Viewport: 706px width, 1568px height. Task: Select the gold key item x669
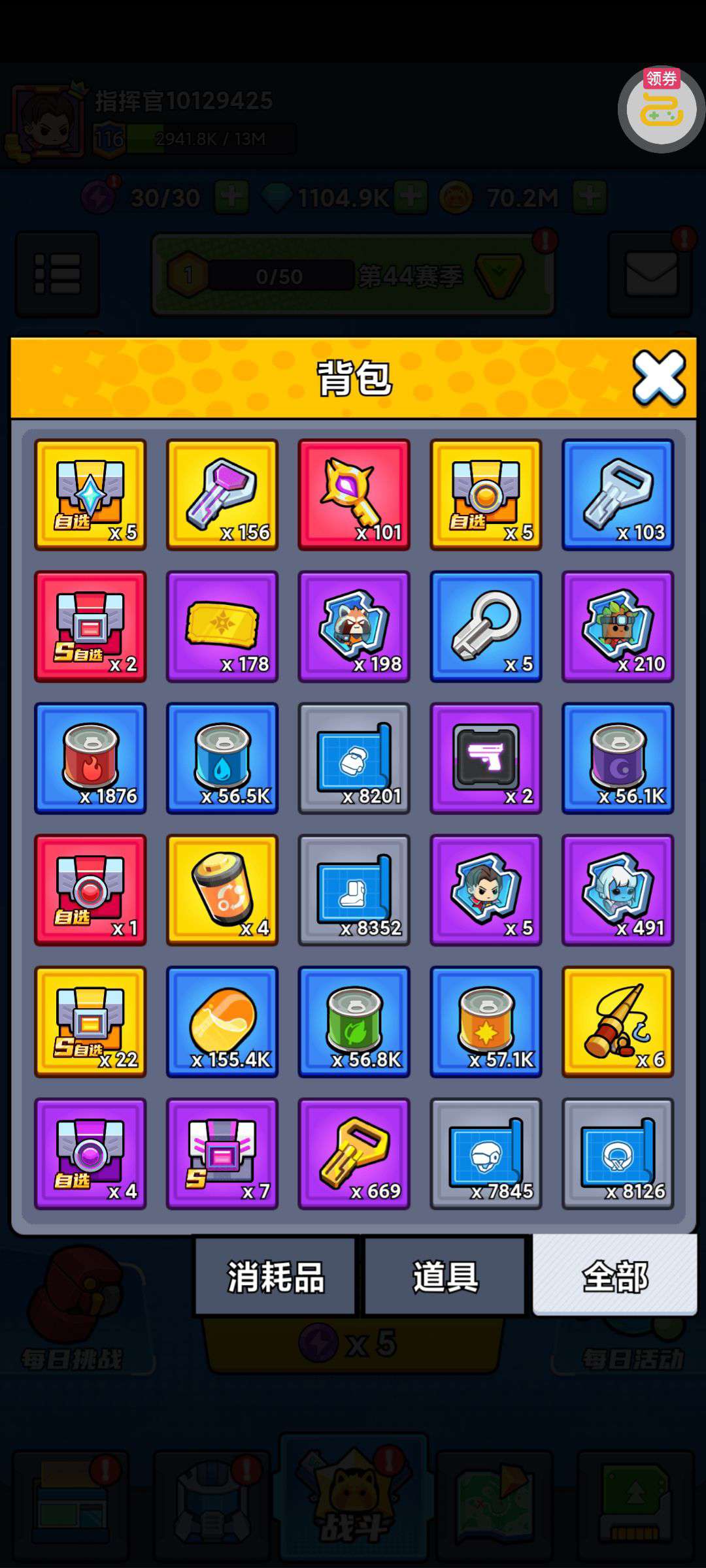pos(354,1154)
